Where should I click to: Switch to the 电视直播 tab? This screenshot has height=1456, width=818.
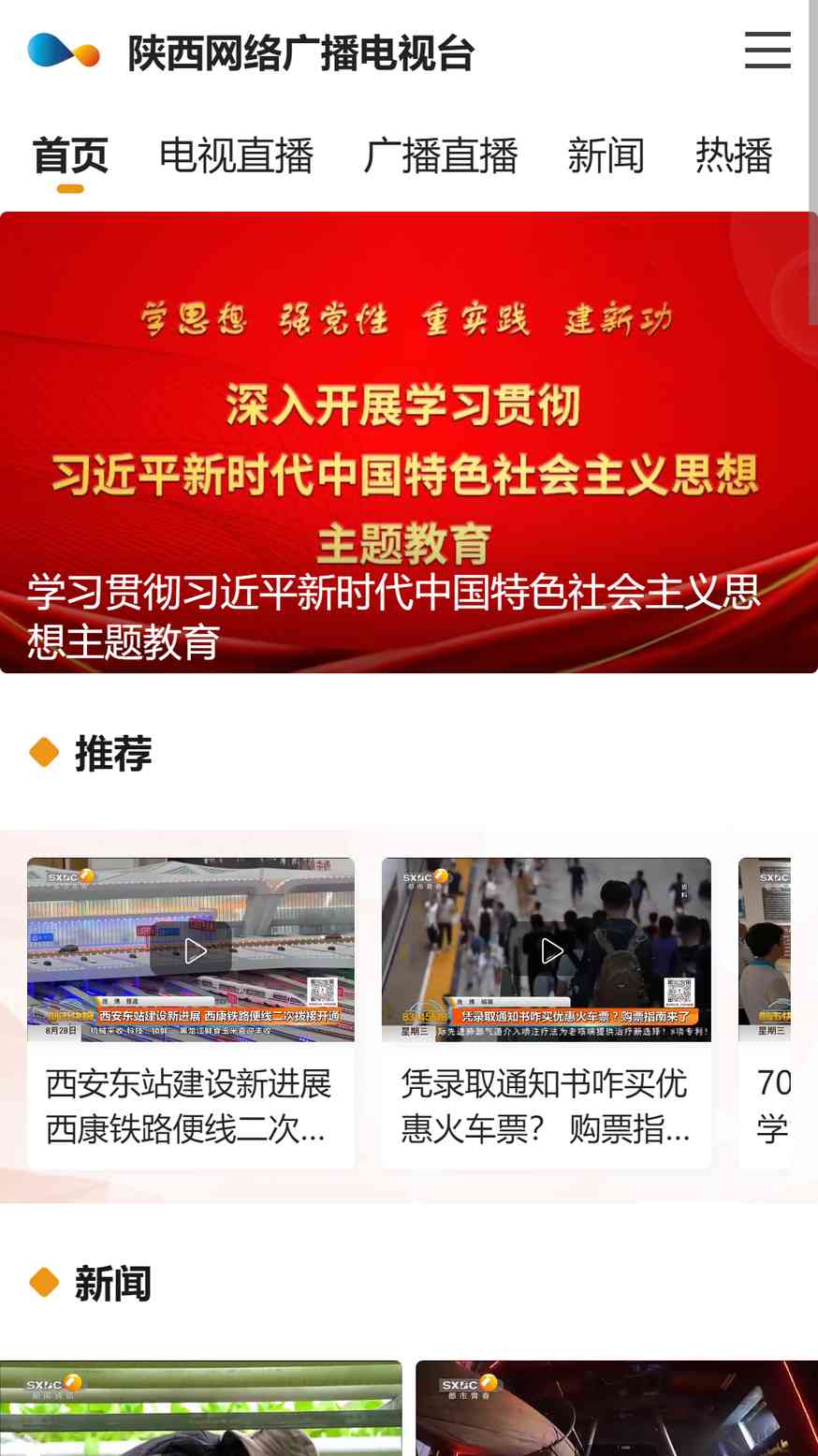236,155
